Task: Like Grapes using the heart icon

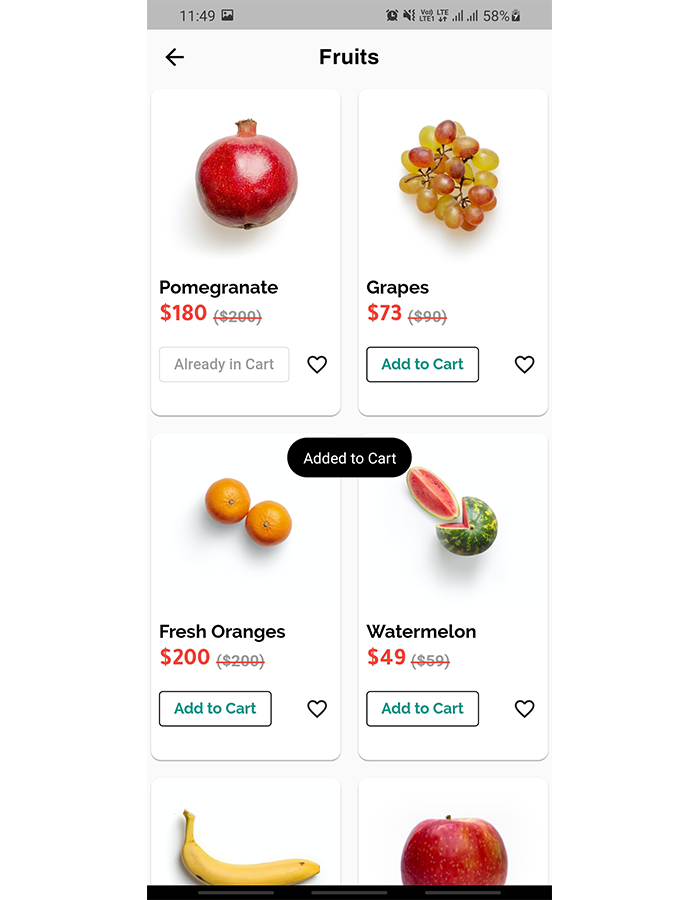Action: click(524, 365)
